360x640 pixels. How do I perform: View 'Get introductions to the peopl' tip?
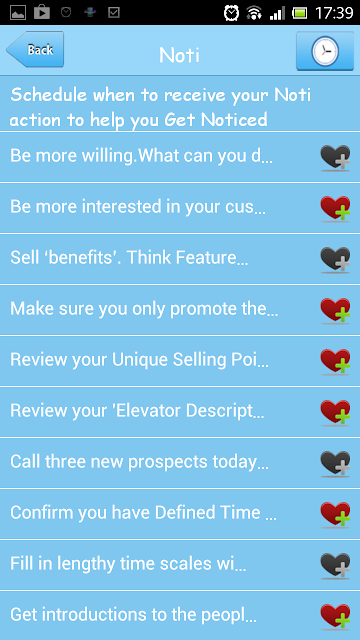click(180, 616)
